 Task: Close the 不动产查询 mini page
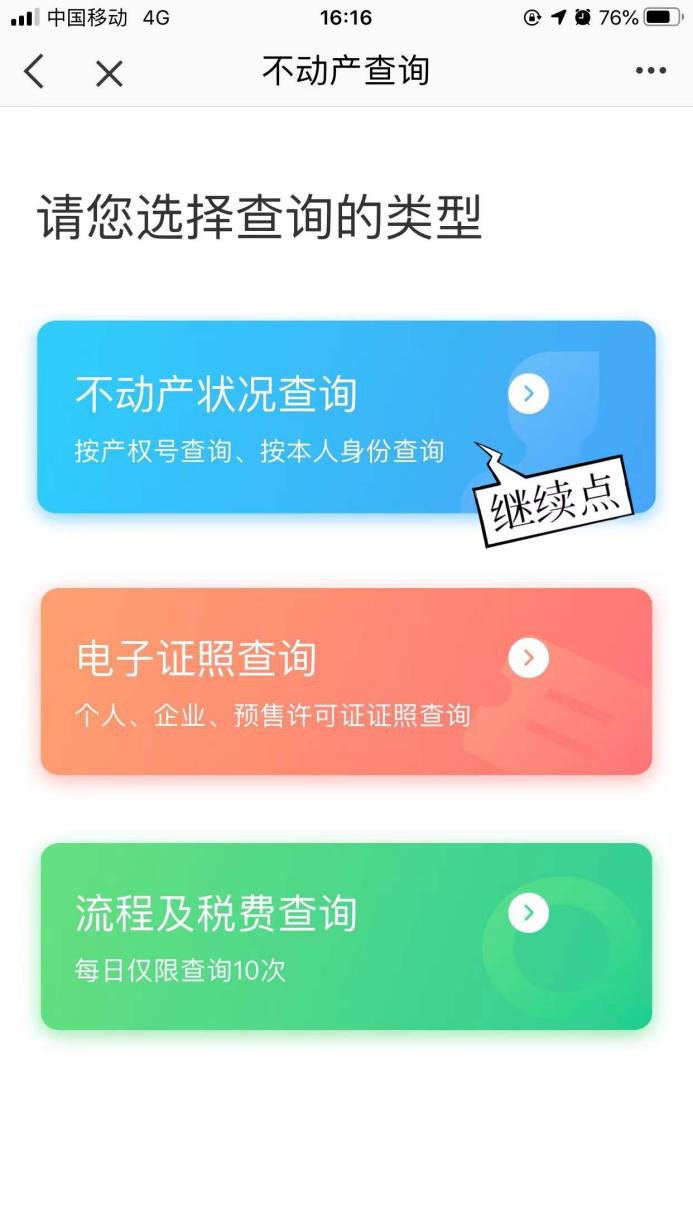coord(109,73)
